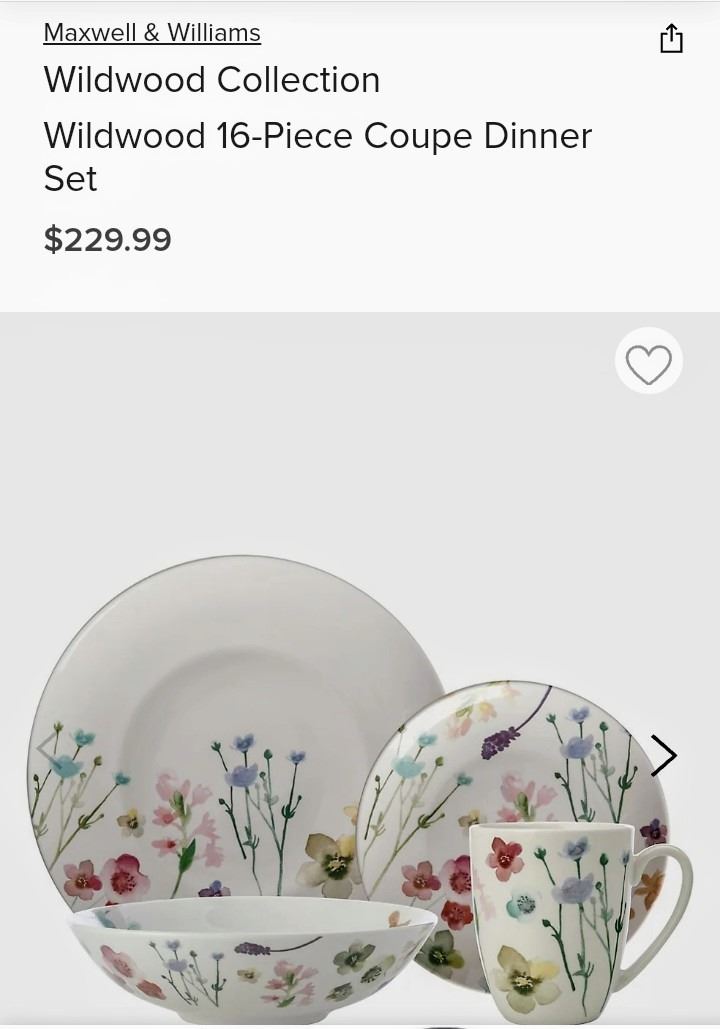Go to previous product image with left arrow
Image resolution: width=720 pixels, height=1029 pixels.
point(46,749)
